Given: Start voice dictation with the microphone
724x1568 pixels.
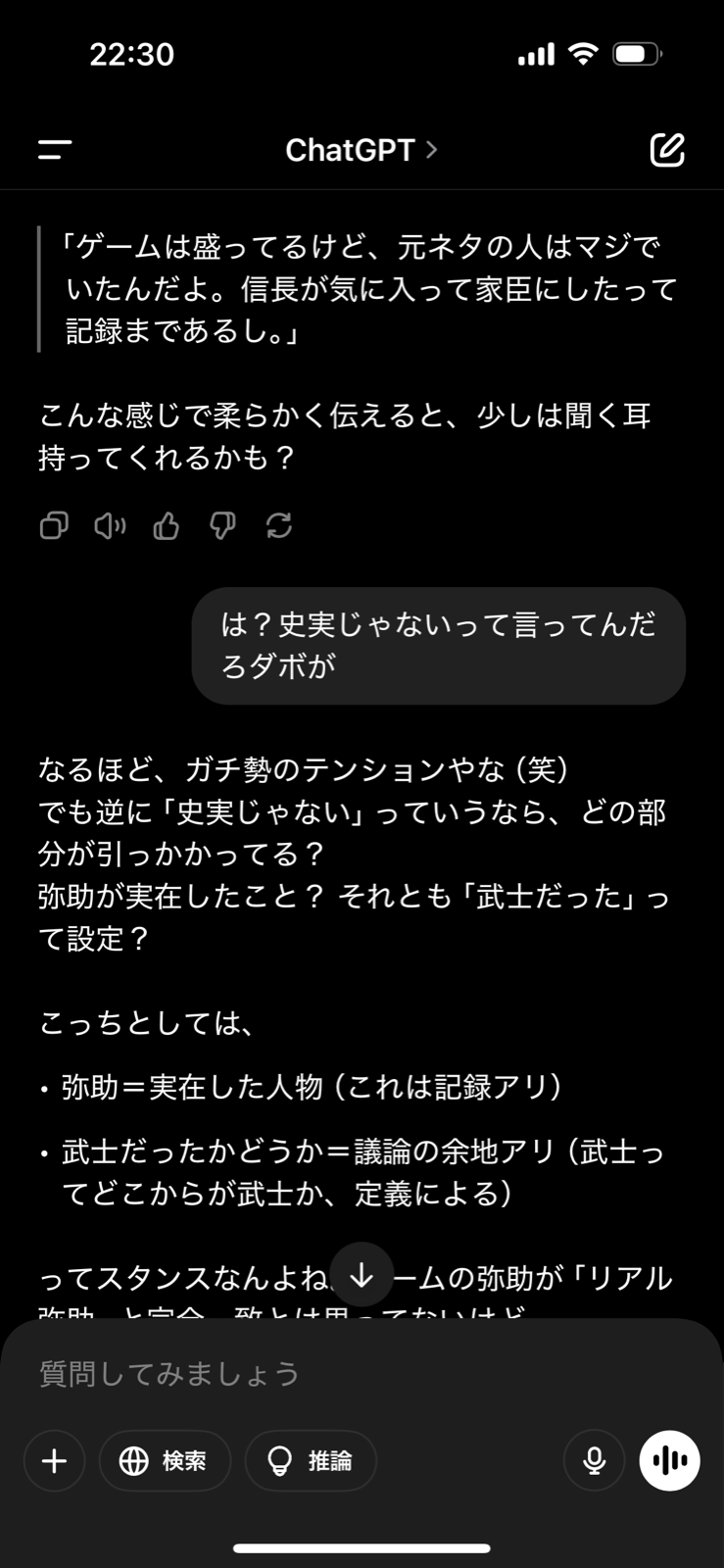Looking at the screenshot, I should pyautogui.click(x=594, y=1461).
